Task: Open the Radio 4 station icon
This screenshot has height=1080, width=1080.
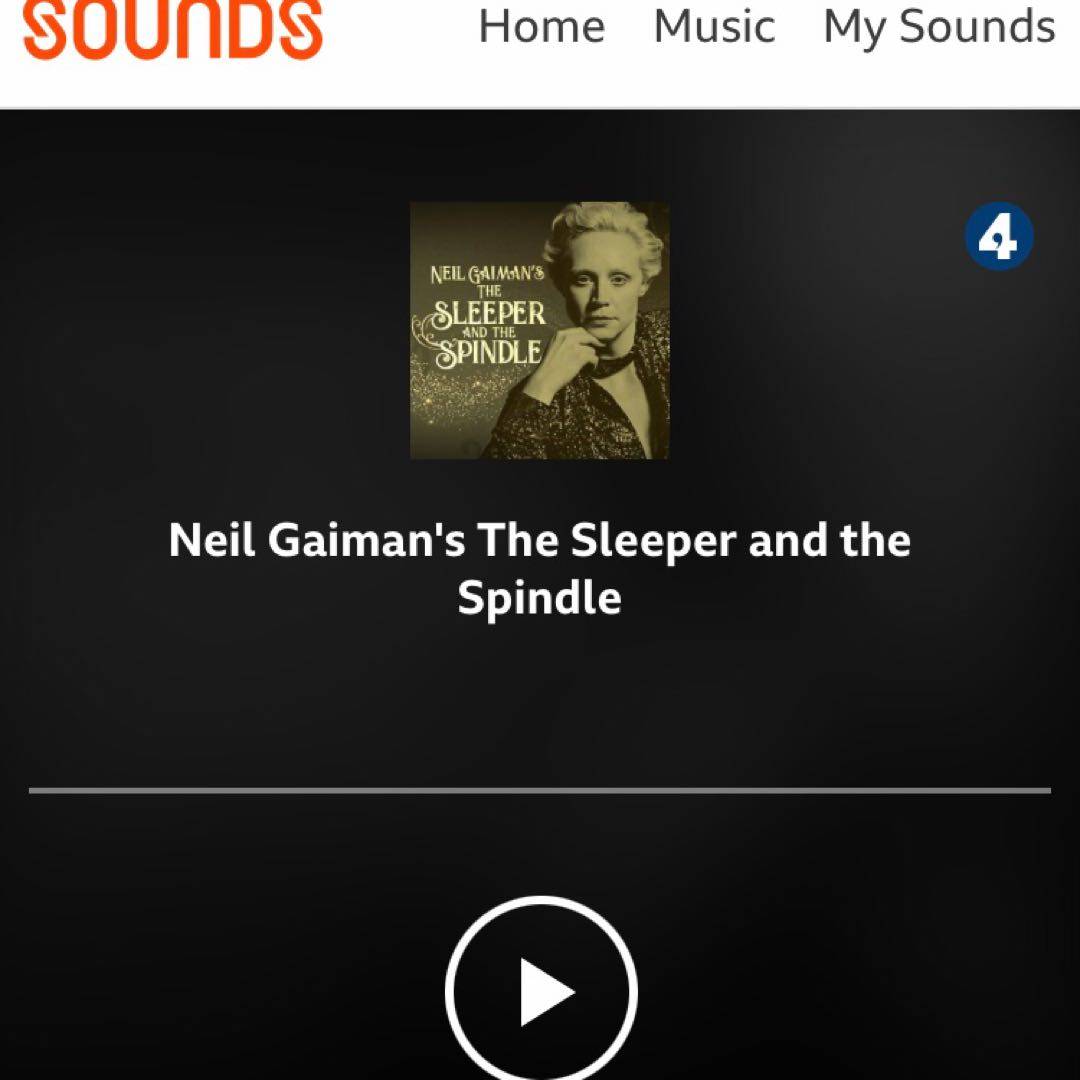Action: pos(998,237)
